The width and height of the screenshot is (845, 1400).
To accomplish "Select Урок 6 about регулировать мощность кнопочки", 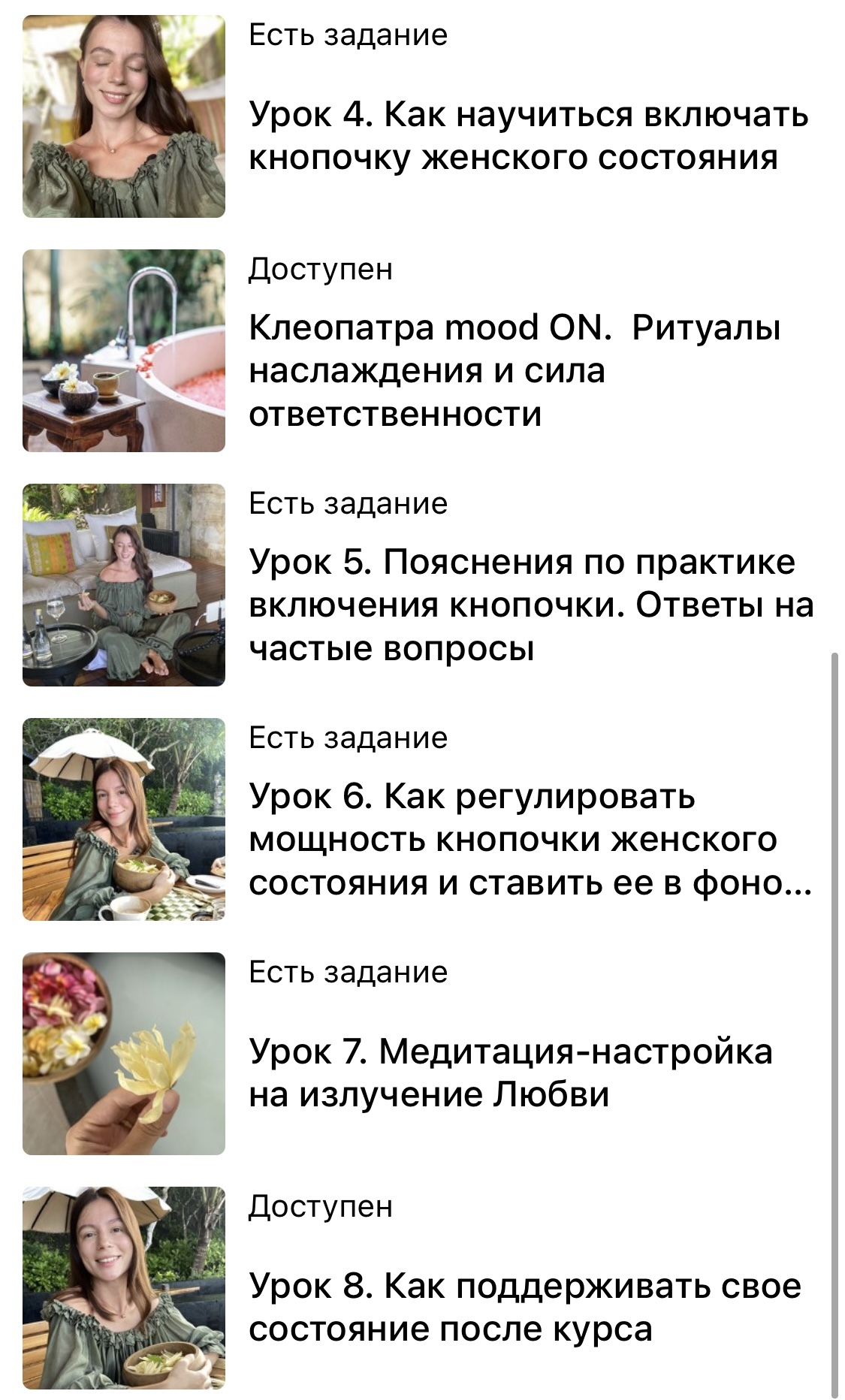I will pos(528,839).
